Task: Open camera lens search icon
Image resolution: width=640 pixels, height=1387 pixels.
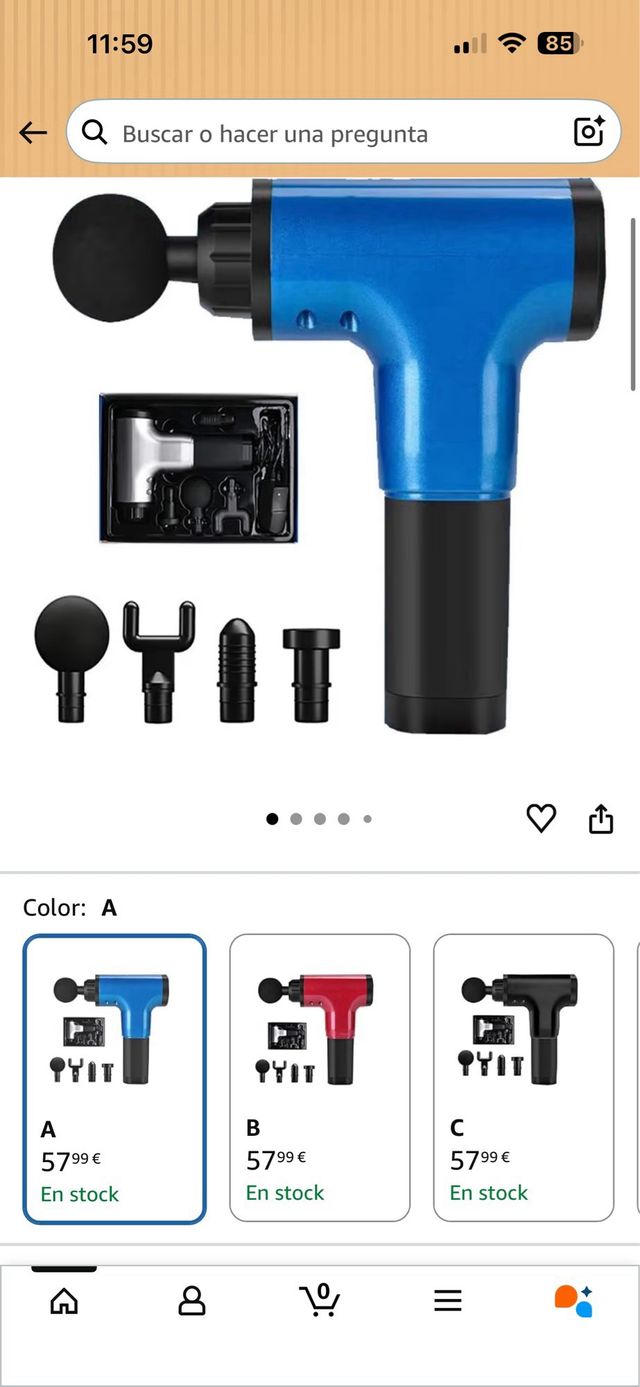Action: pos(588,132)
